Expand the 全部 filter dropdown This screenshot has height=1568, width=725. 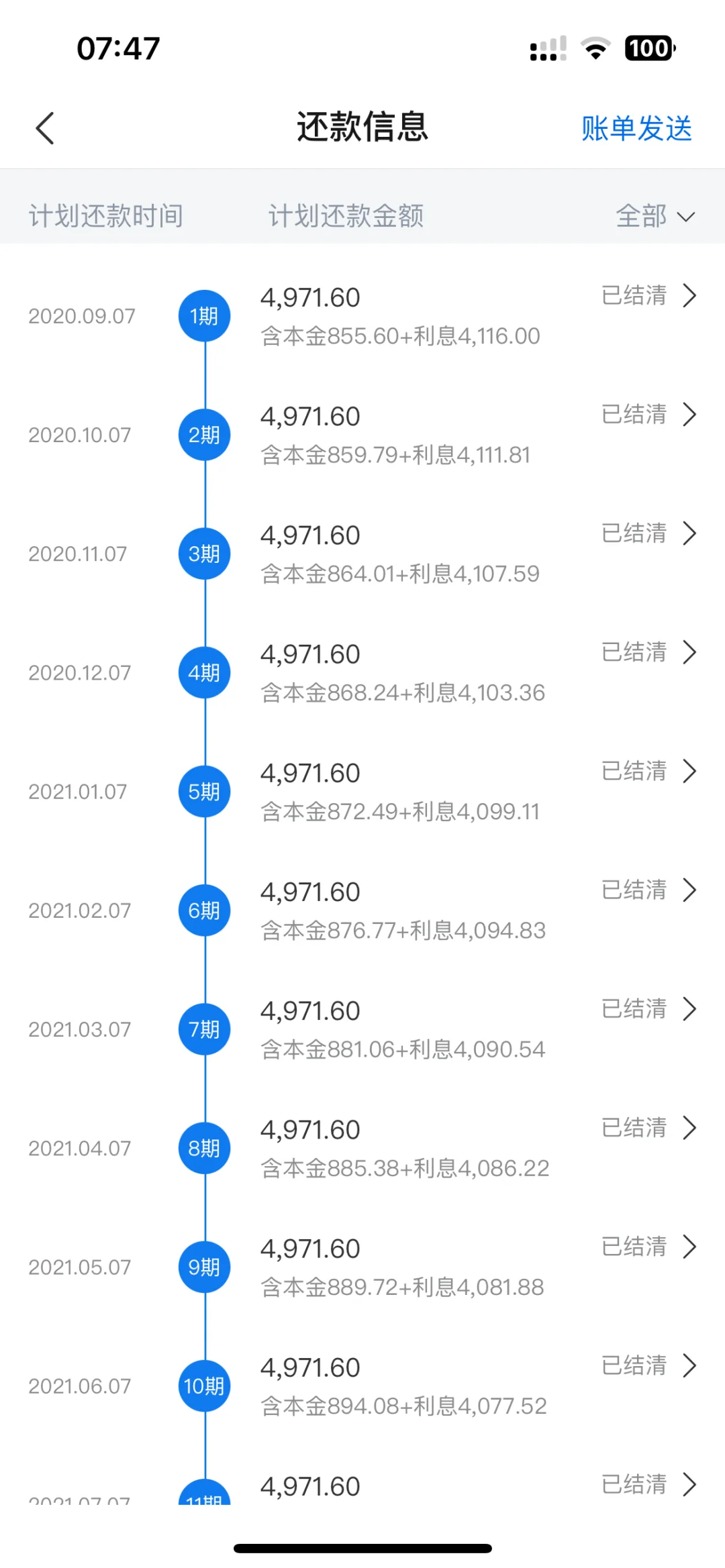point(655,216)
